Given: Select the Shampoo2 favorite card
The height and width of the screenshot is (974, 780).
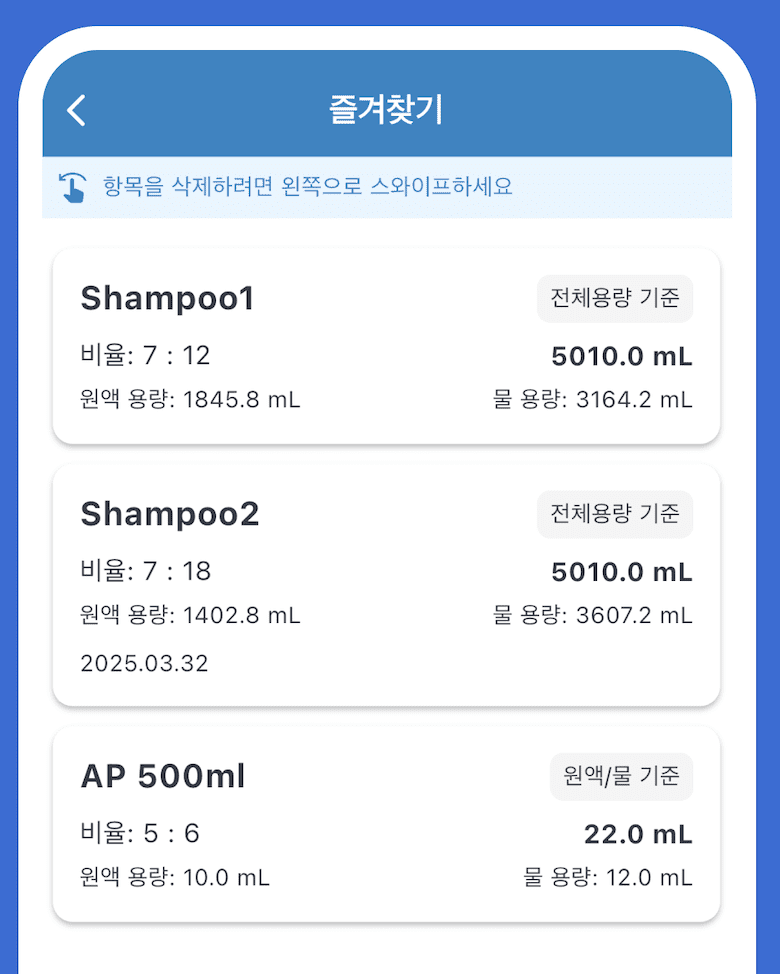Looking at the screenshot, I should (386, 585).
